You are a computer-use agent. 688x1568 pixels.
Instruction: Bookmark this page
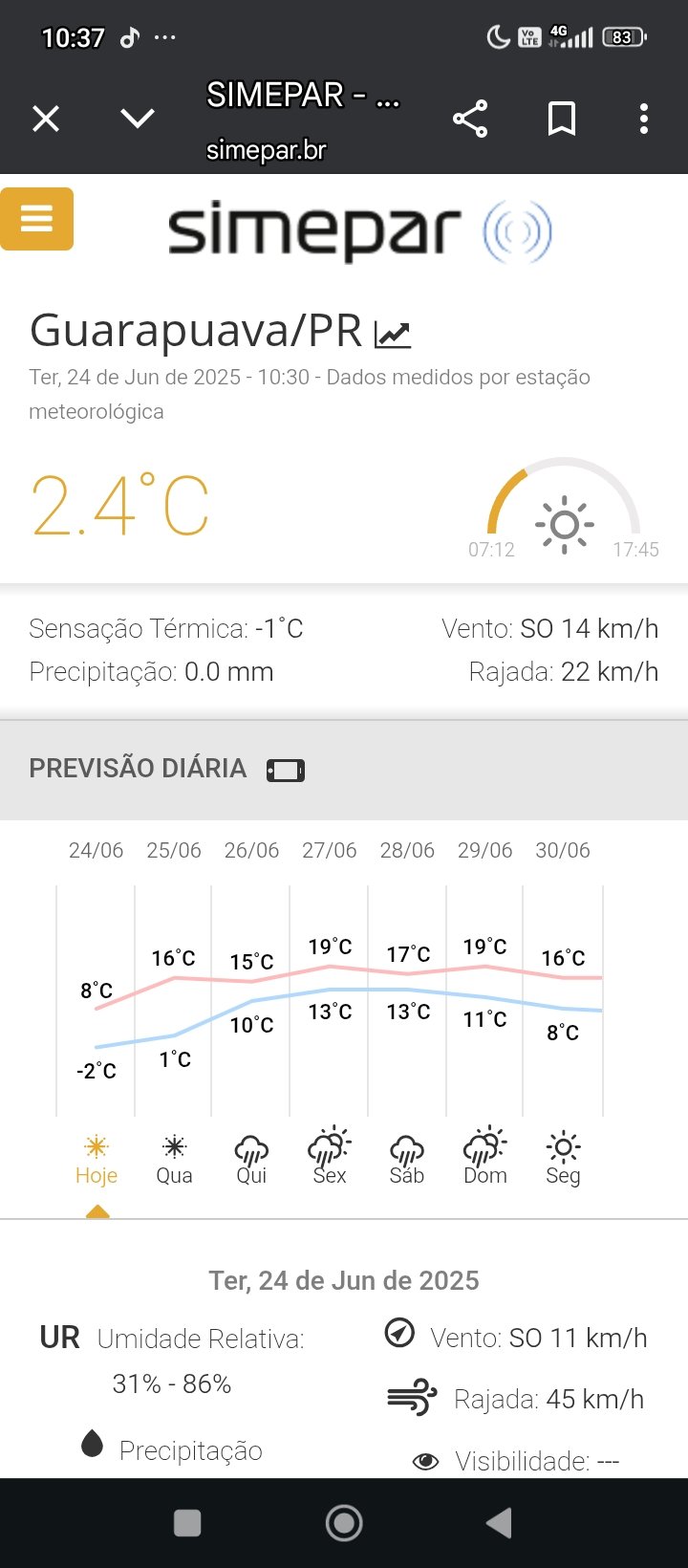pyautogui.click(x=562, y=119)
